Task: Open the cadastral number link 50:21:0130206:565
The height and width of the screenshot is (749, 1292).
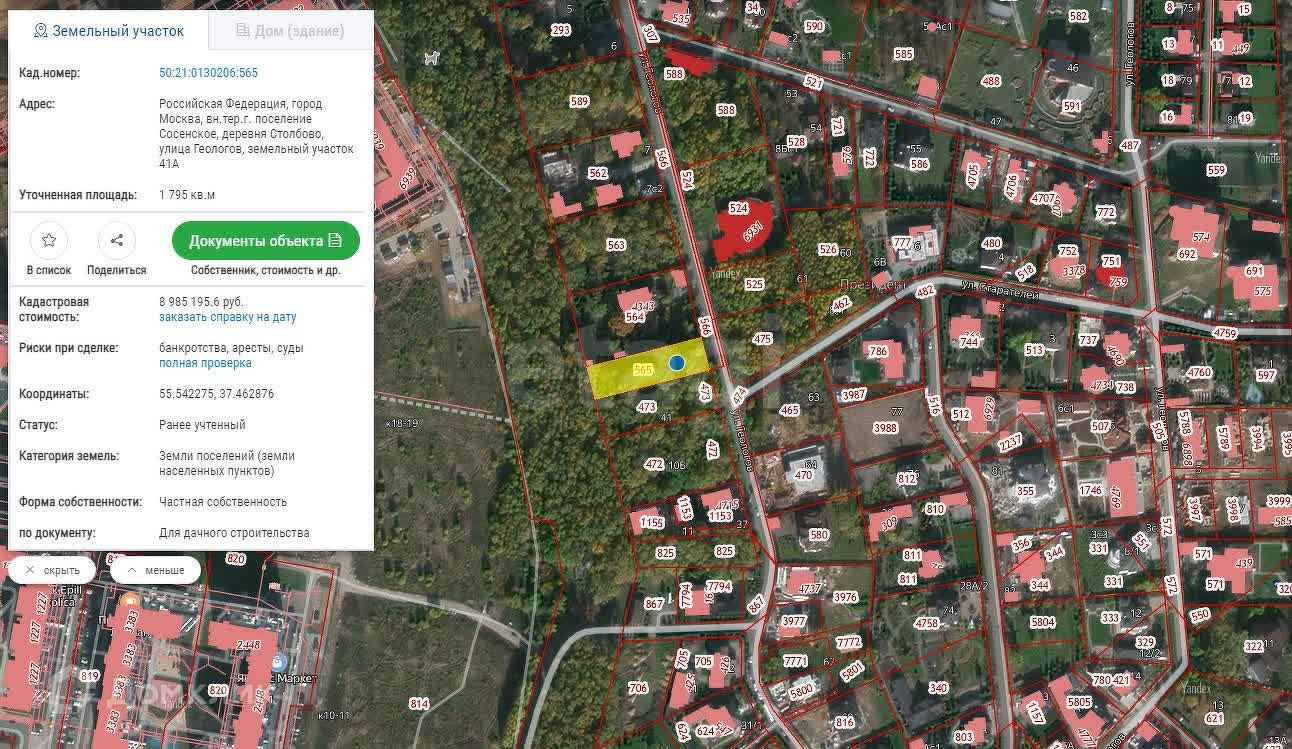Action: point(208,73)
